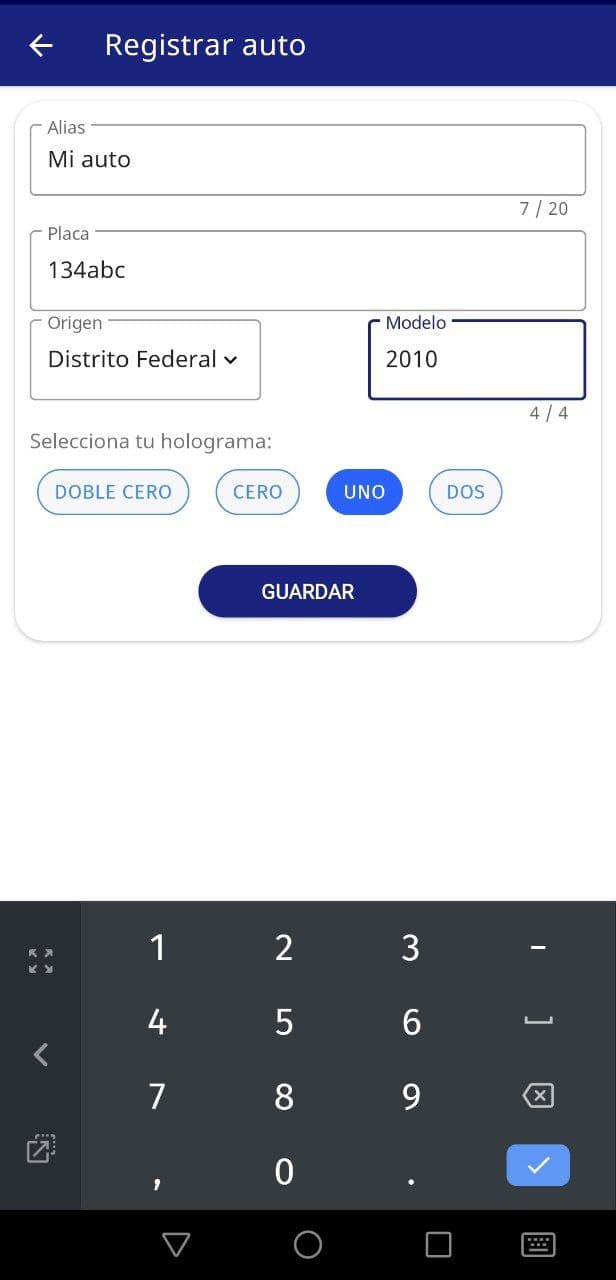Choose the CERO hologram chip
Viewport: 616px width, 1280px height.
pyautogui.click(x=257, y=492)
